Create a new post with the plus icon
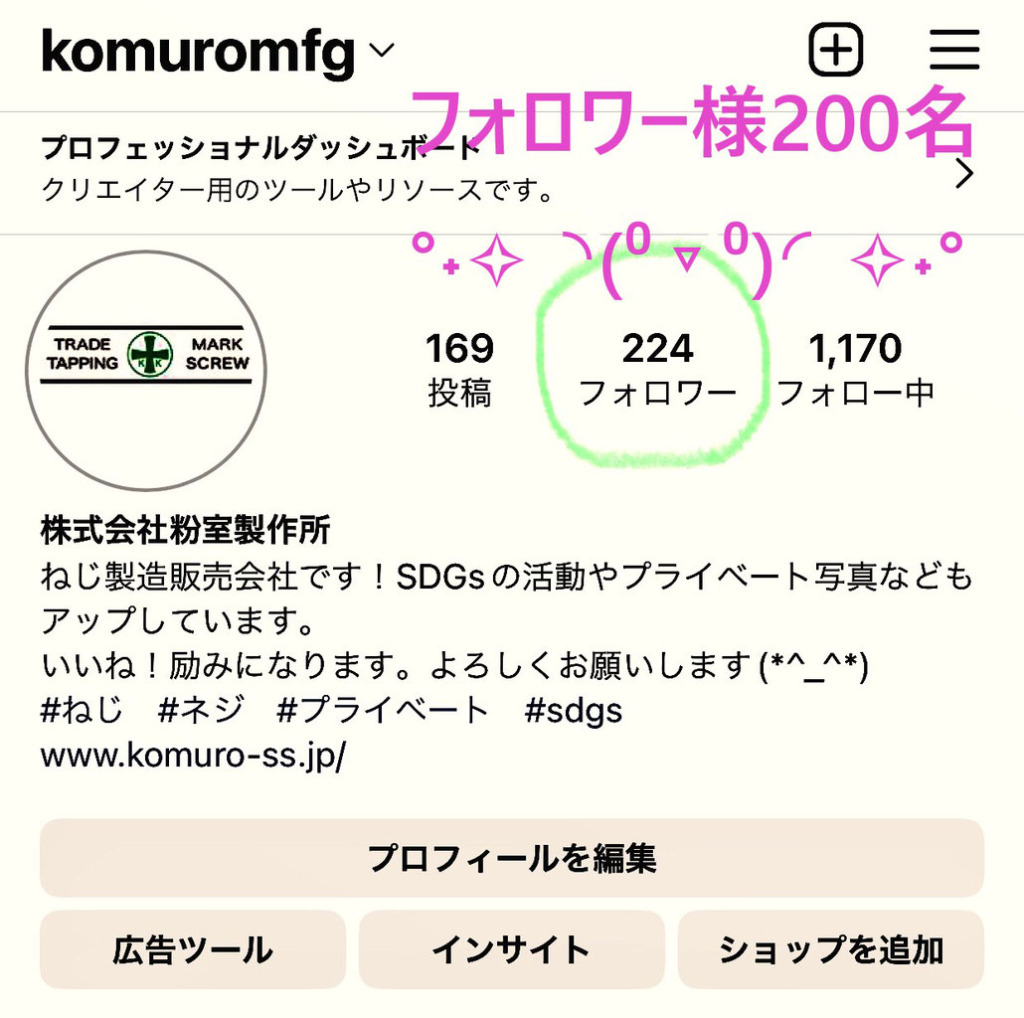This screenshot has width=1024, height=1018. (x=835, y=49)
